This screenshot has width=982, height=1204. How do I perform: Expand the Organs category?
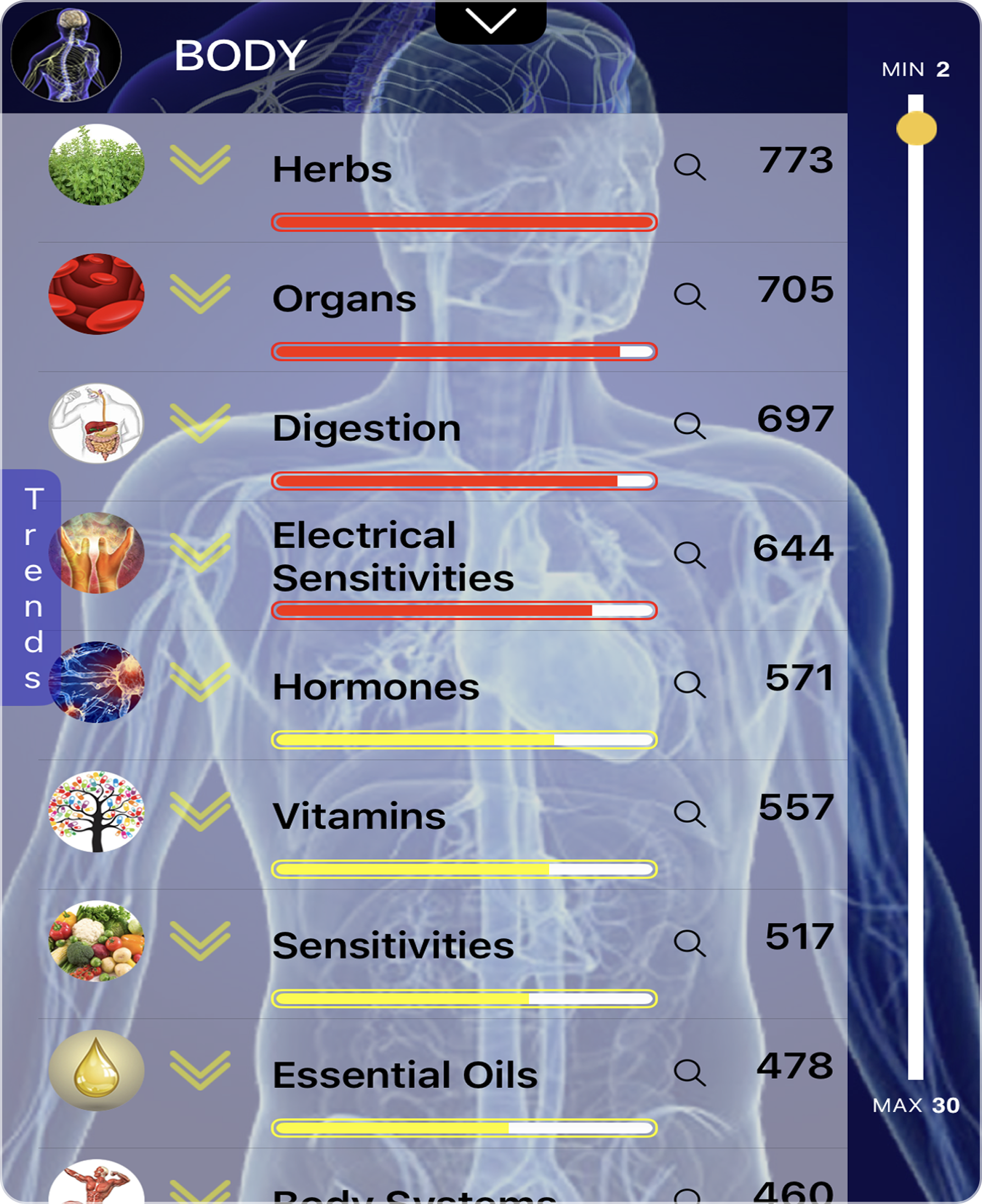[200, 294]
